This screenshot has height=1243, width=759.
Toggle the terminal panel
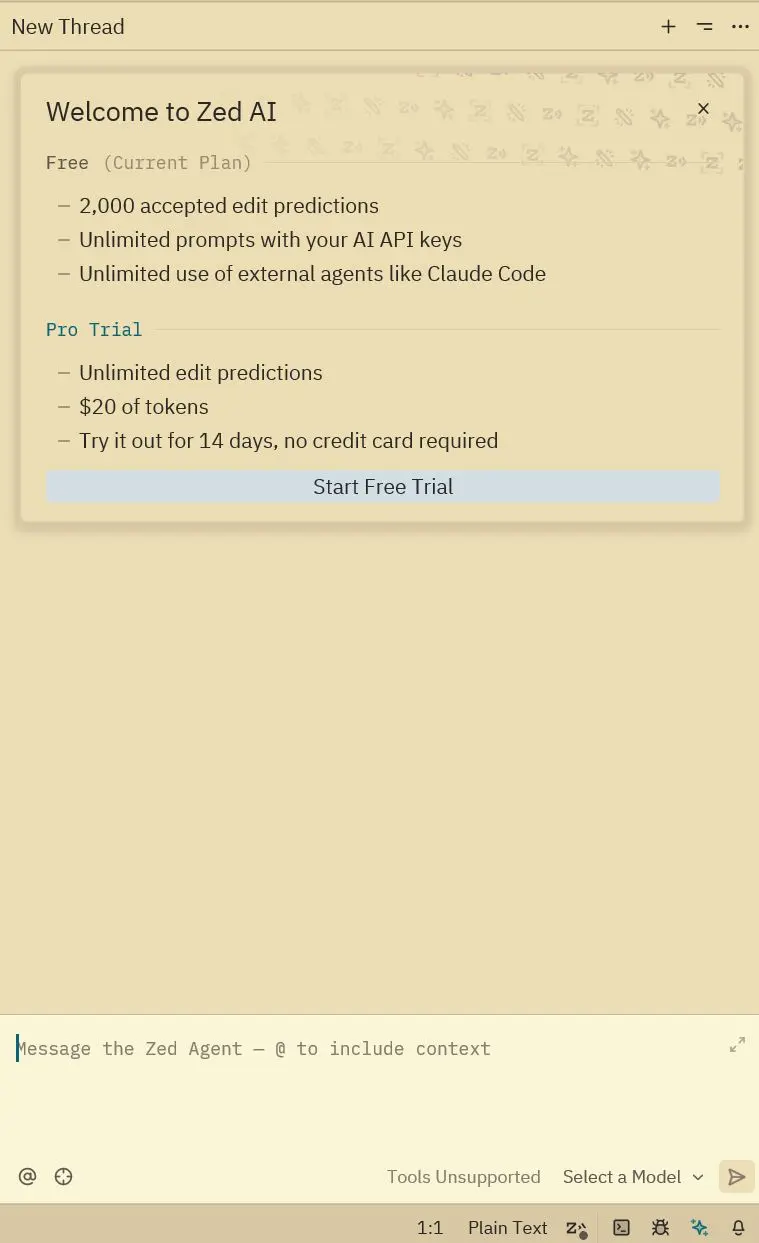[x=622, y=1228]
